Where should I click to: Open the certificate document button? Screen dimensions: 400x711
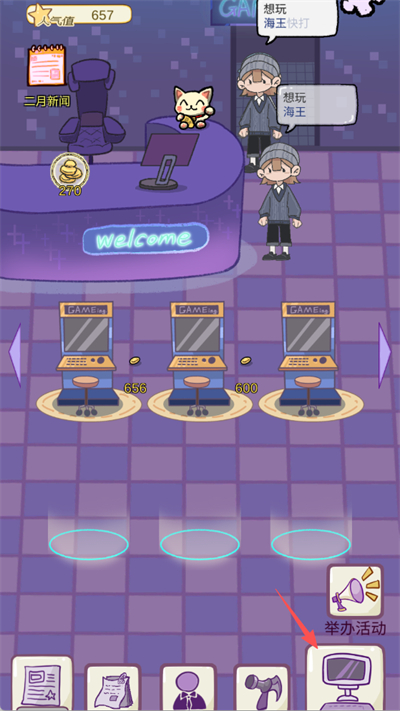[42, 683]
